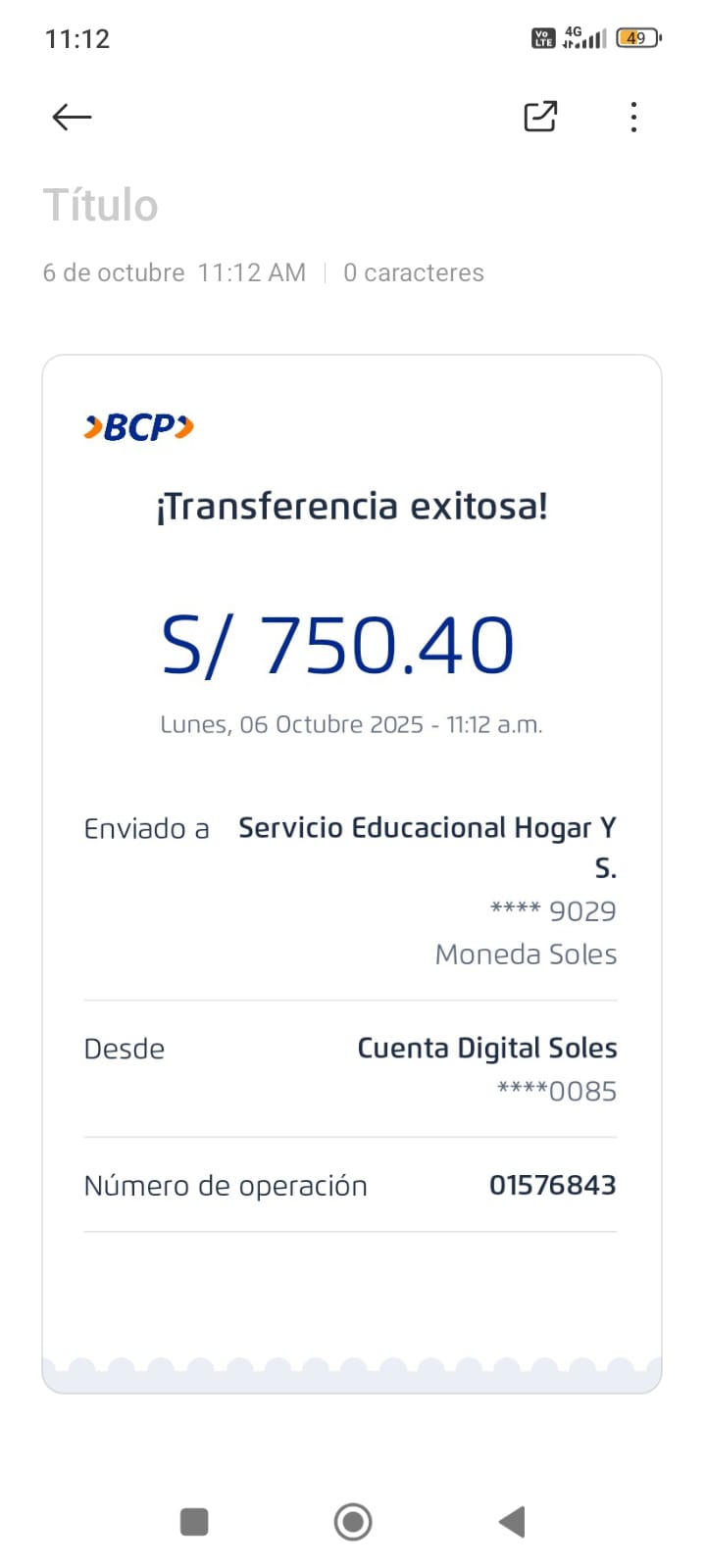Open recent apps with the square button

point(194,1522)
